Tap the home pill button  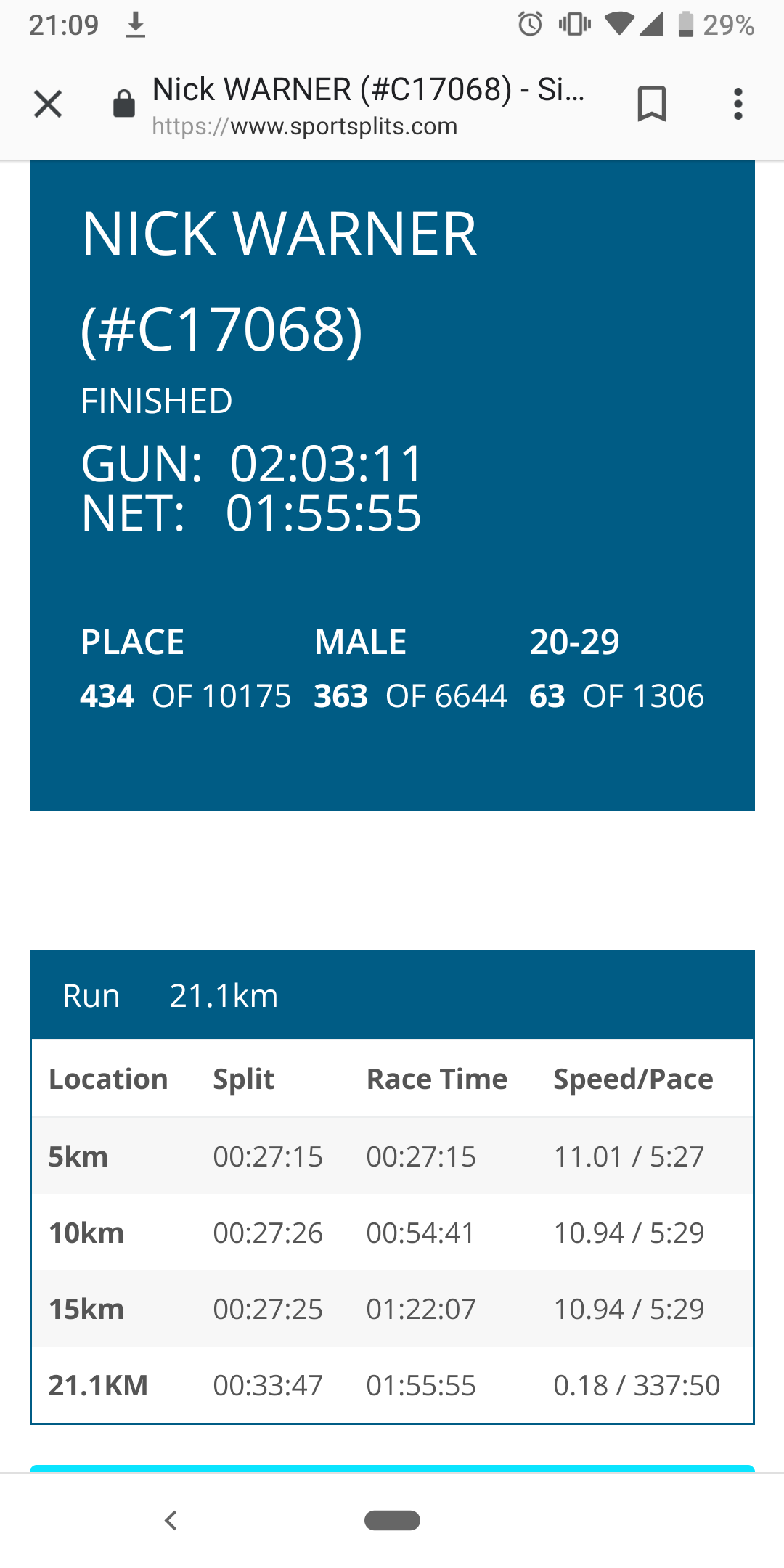point(392,1520)
